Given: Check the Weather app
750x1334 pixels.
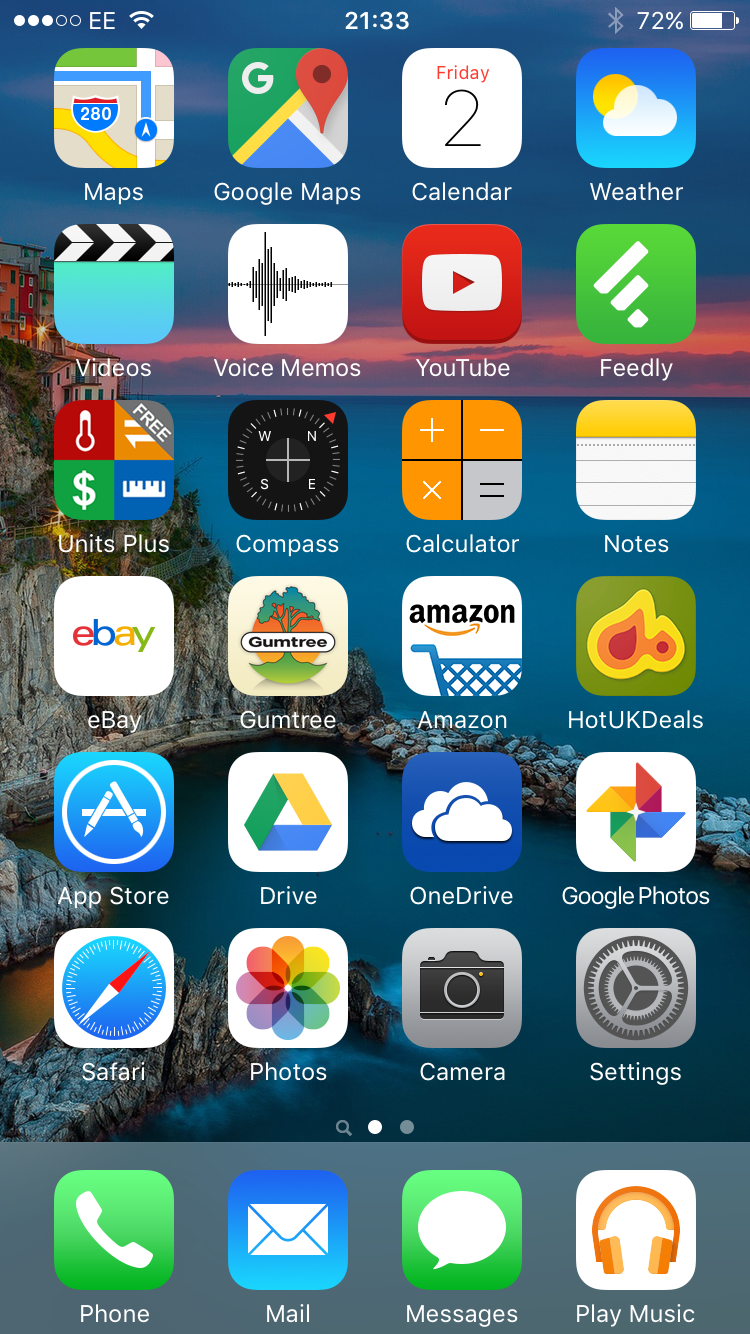Looking at the screenshot, I should pos(636,108).
